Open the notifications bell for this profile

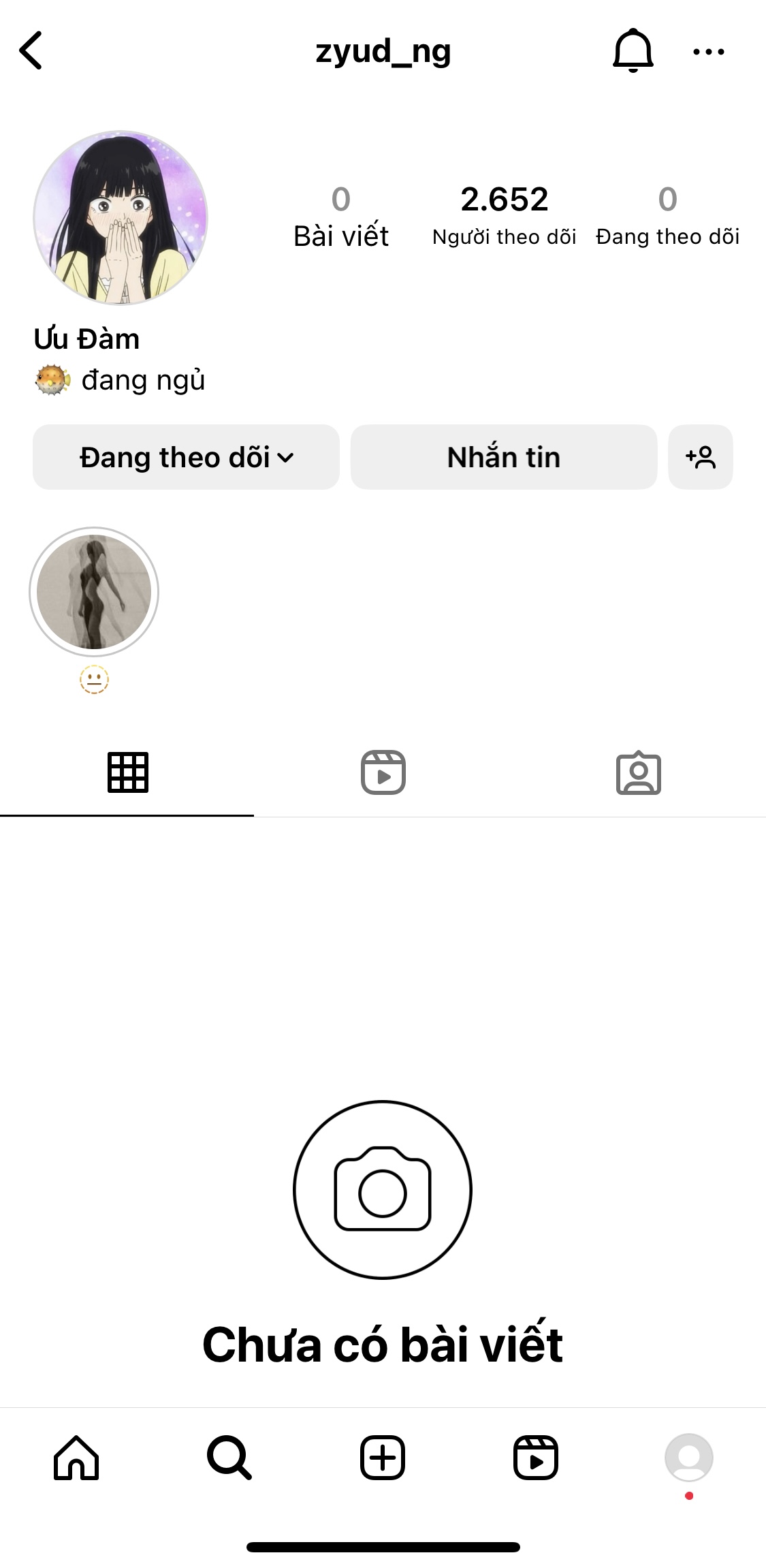coord(633,50)
